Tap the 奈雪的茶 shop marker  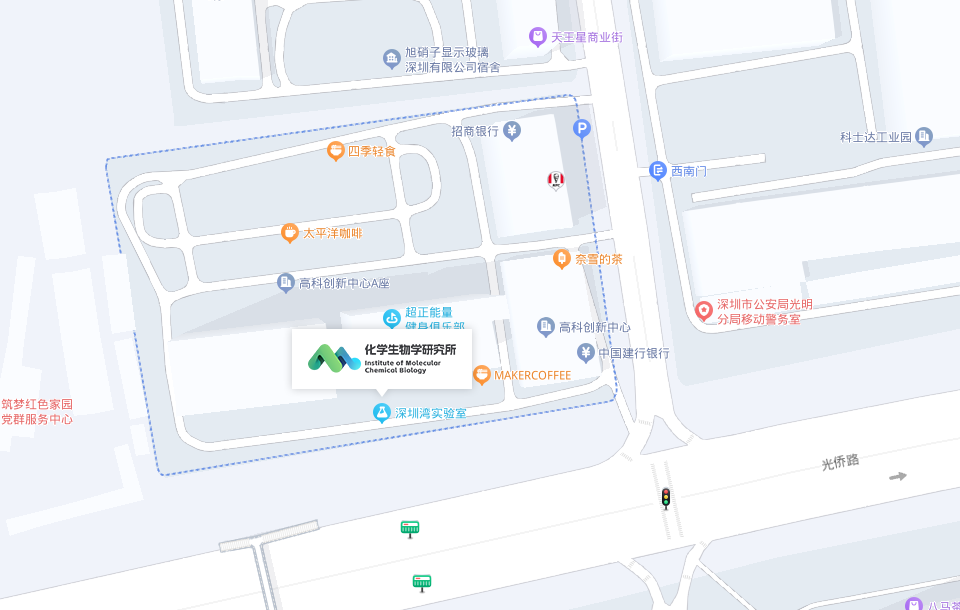pos(562,259)
